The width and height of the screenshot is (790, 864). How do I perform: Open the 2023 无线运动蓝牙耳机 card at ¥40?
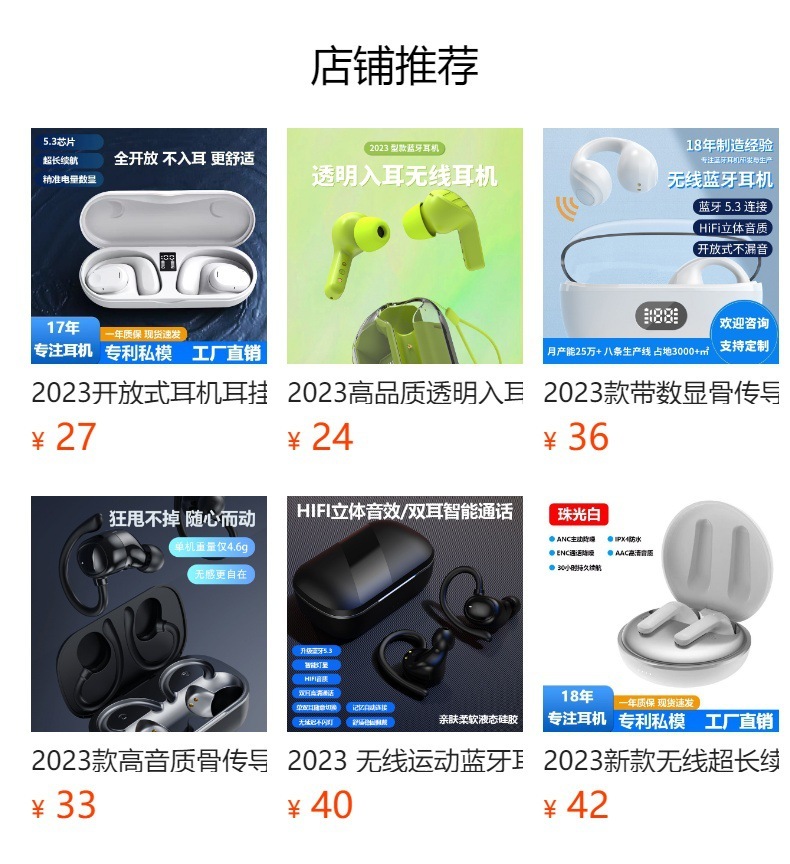[405, 614]
